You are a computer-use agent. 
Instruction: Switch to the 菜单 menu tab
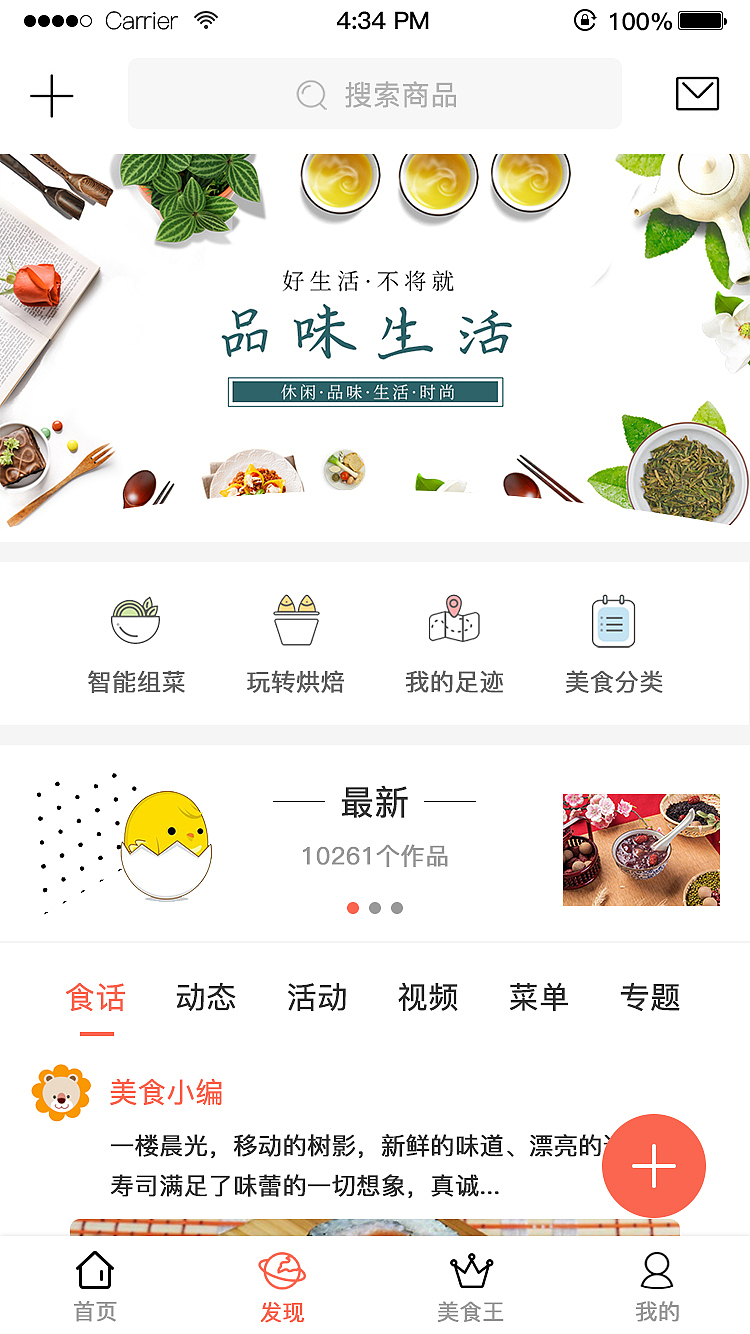pyautogui.click(x=538, y=997)
